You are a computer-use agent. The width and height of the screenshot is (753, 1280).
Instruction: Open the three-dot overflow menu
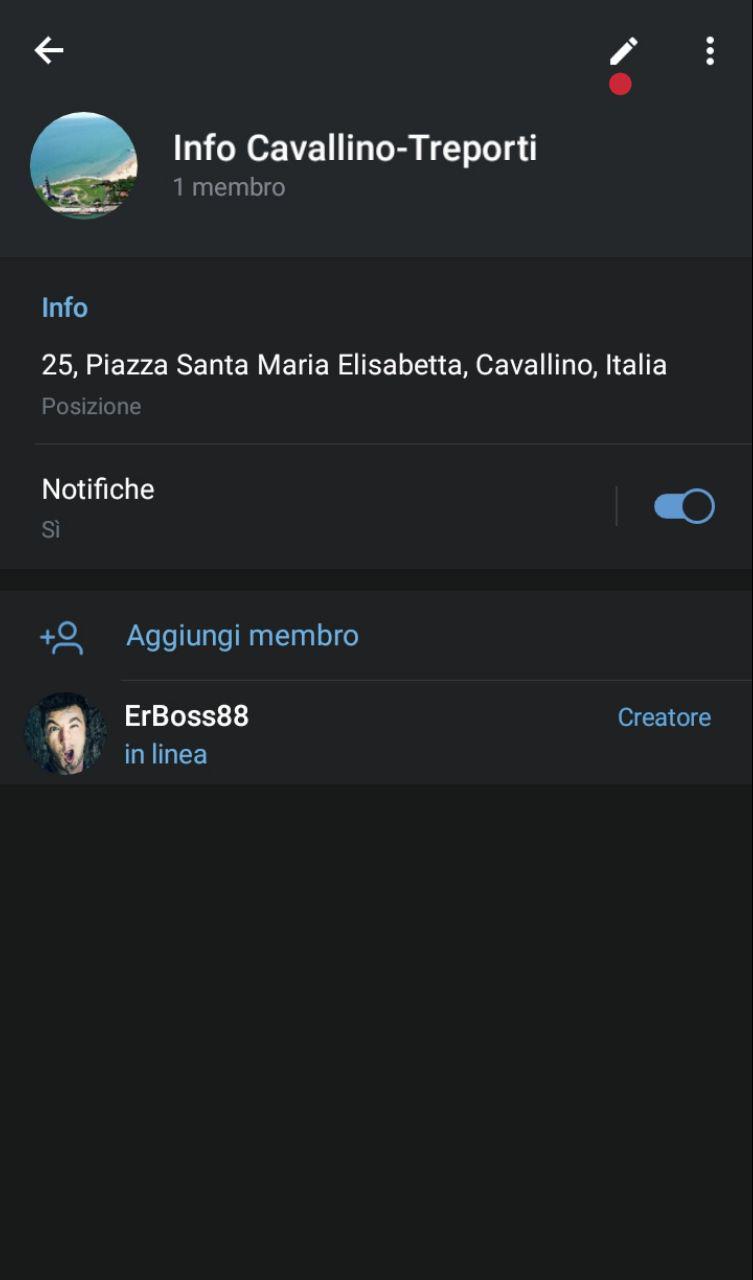pos(709,50)
